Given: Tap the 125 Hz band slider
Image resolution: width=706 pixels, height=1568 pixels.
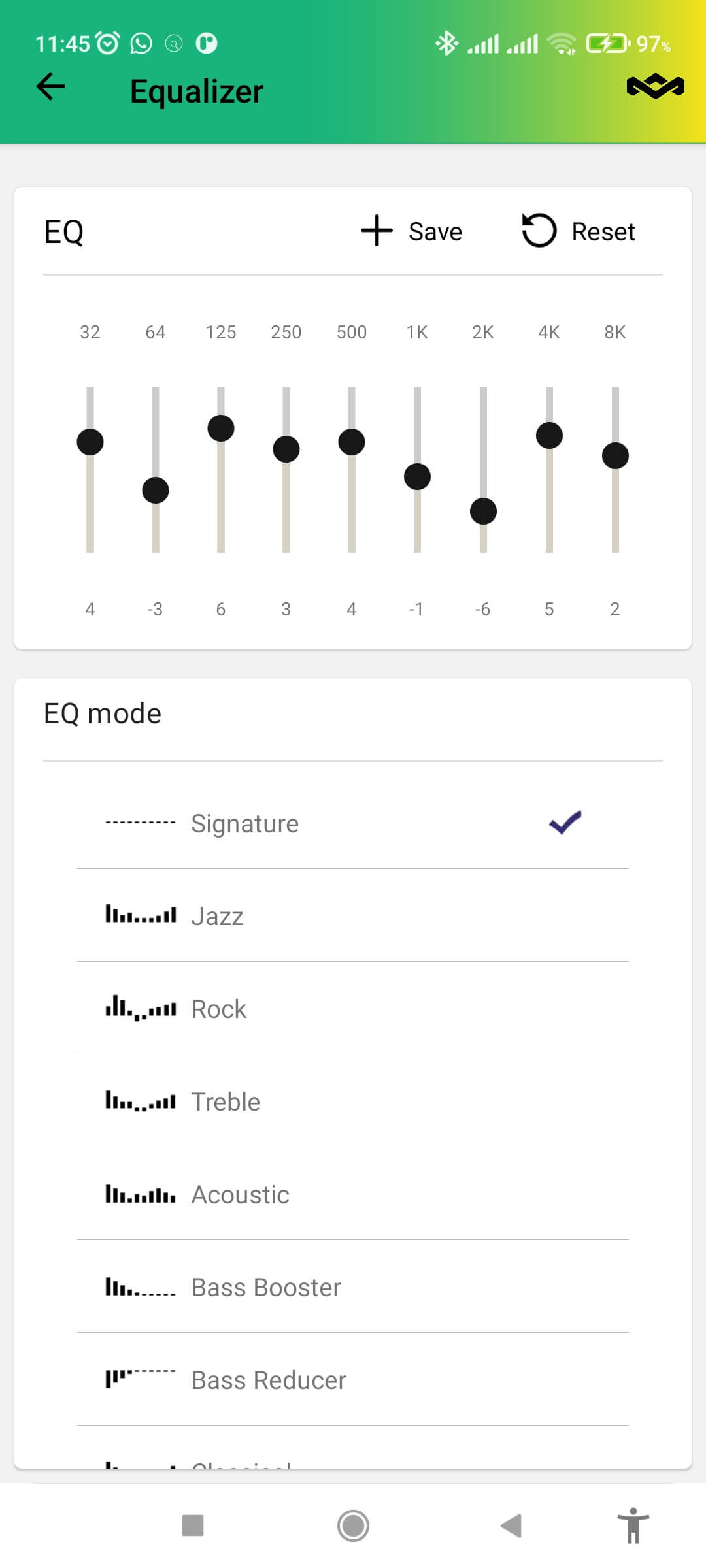Looking at the screenshot, I should click(221, 429).
